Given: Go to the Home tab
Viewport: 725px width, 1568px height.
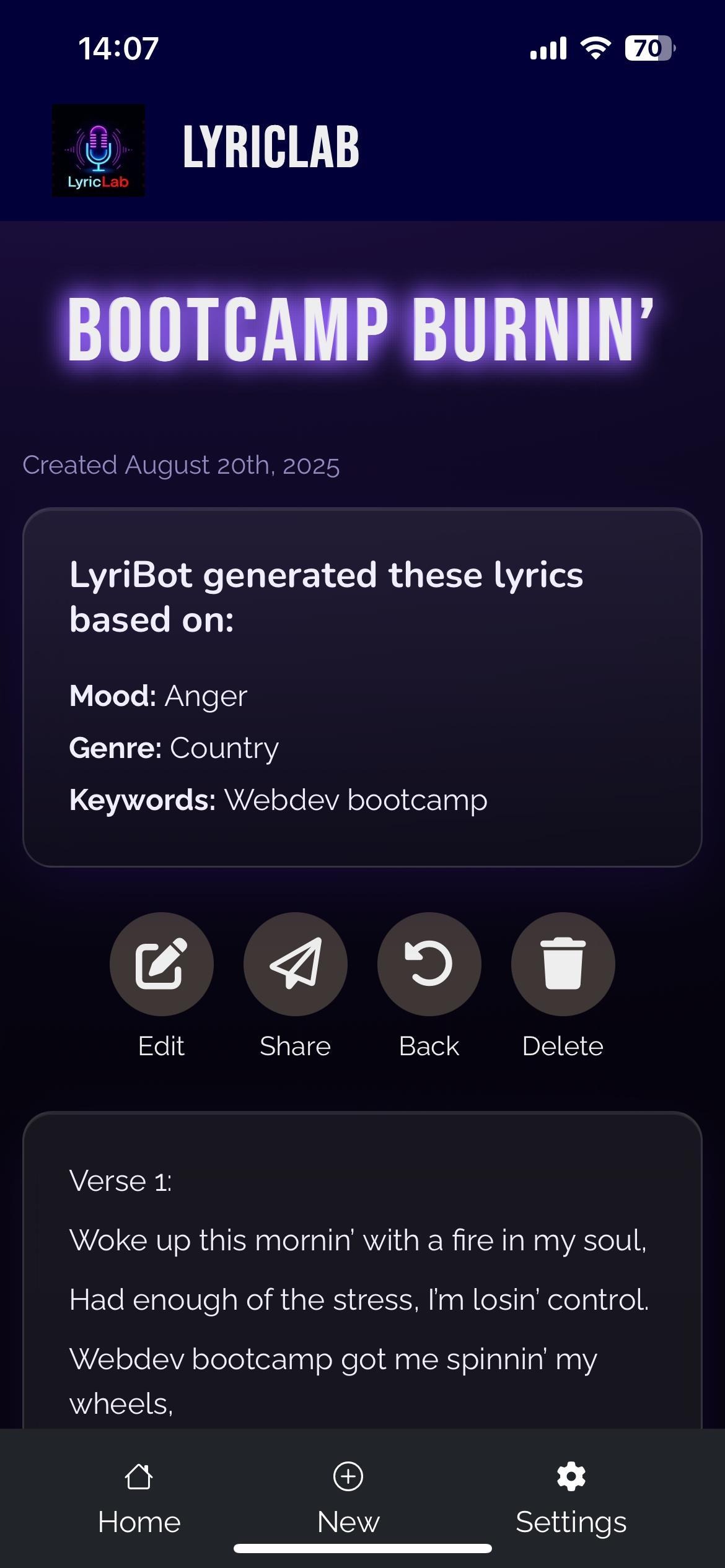Looking at the screenshot, I should point(139,1497).
